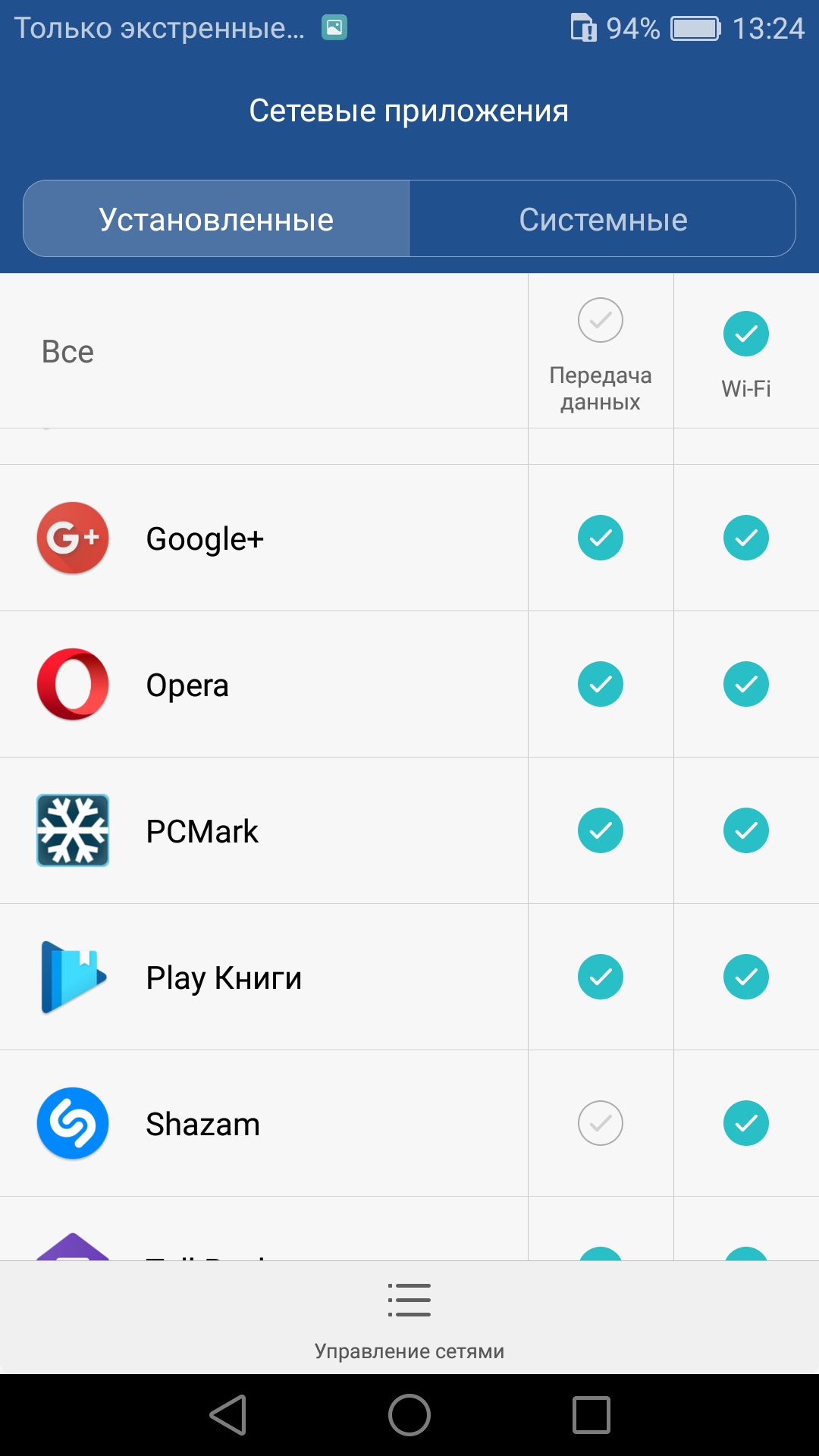Enable mobile data for Shazam
The height and width of the screenshot is (1456, 819).
click(601, 1123)
